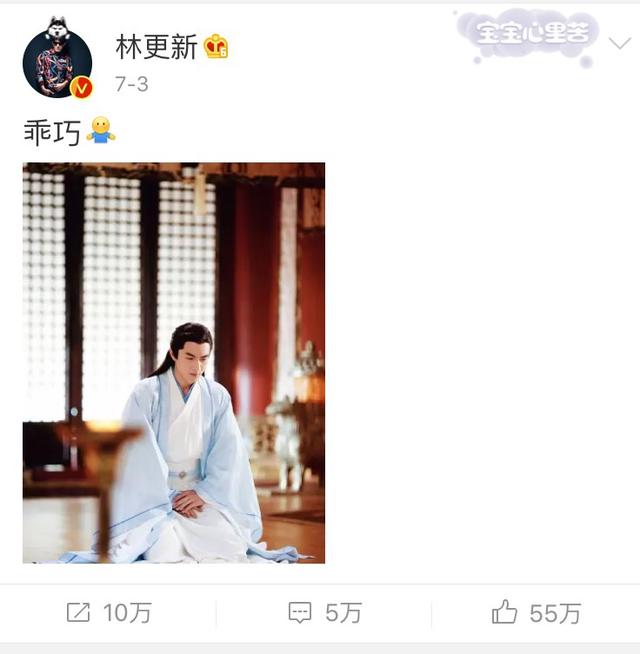Screen dimensions: 640x654
Task: Open the comments with 5万 replies
Action: coord(324,613)
